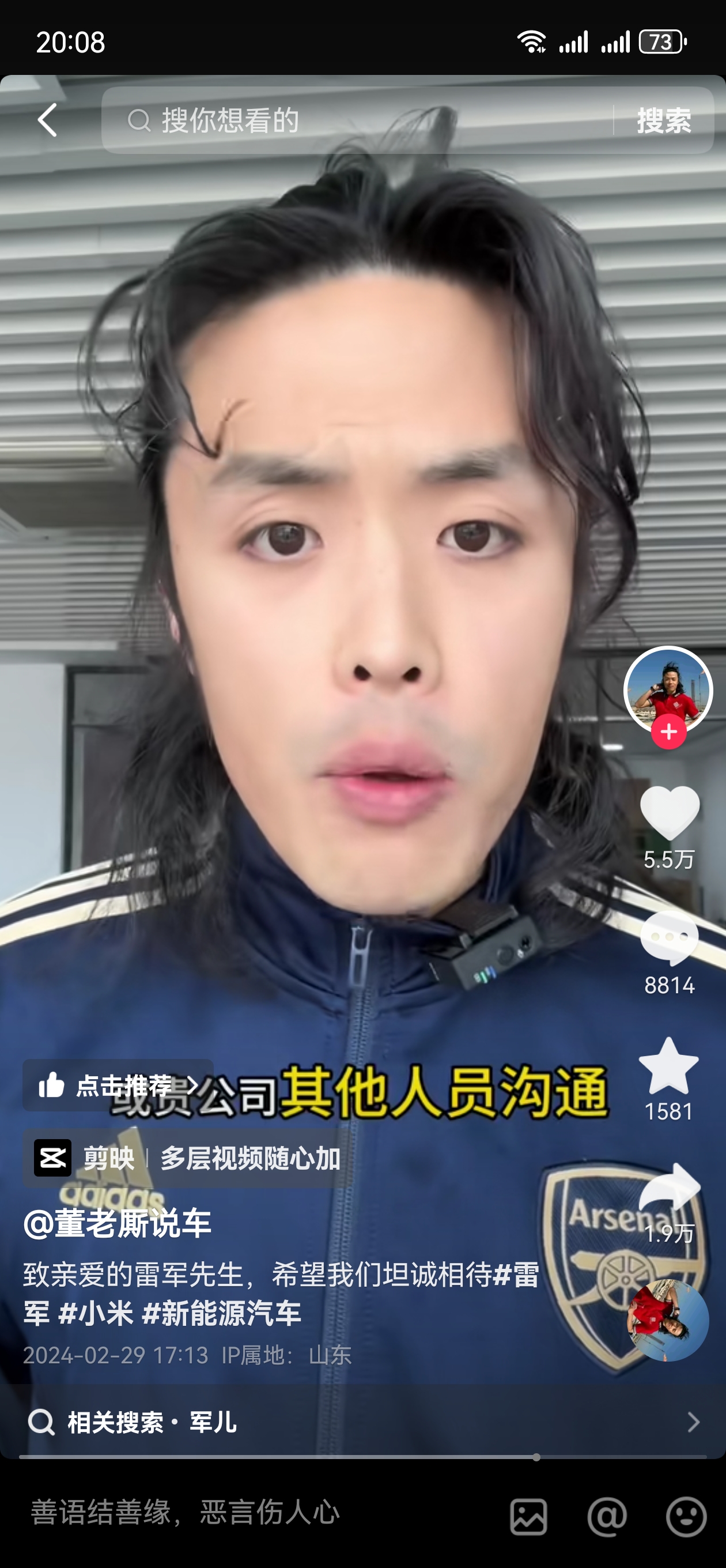This screenshot has height=1568, width=726.
Task: Open the comments with 8814 count
Action: [x=669, y=938]
